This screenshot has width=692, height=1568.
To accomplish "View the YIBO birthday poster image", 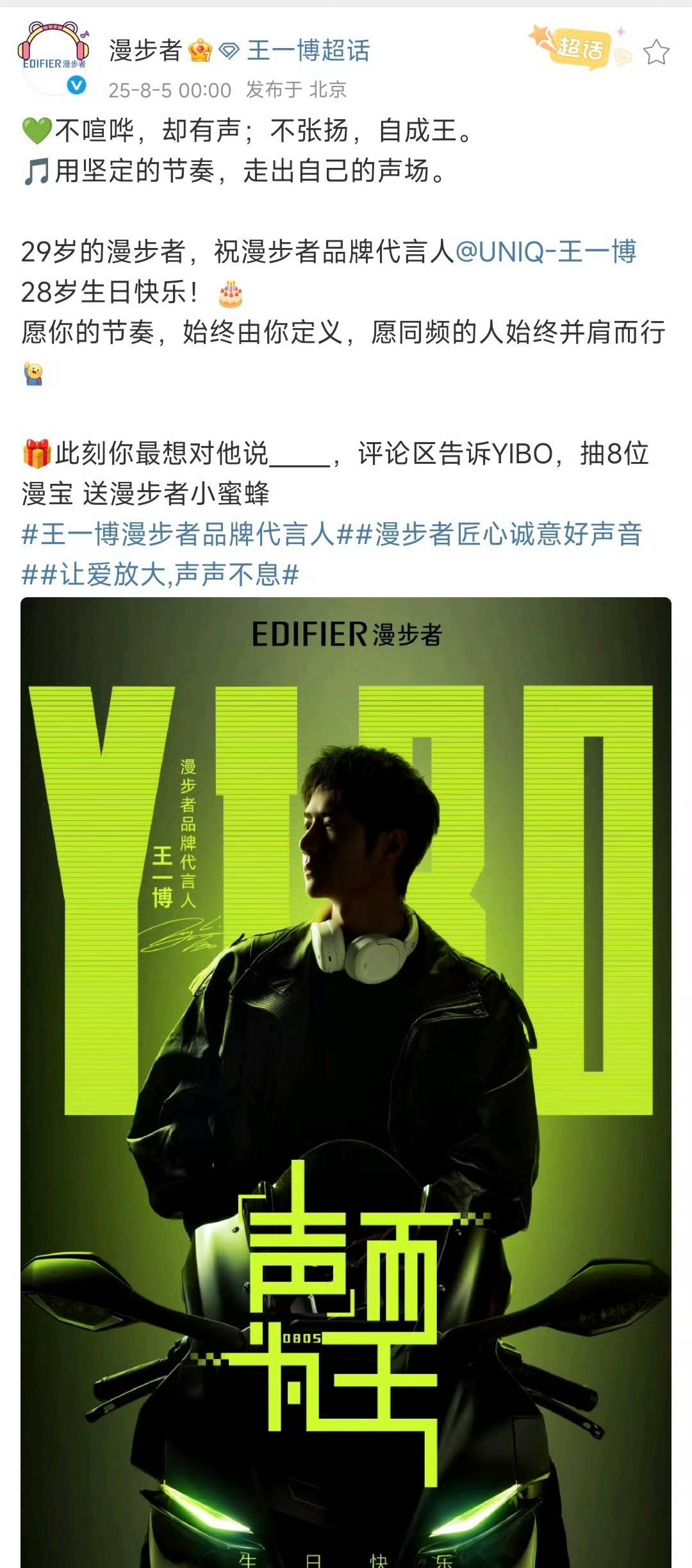I will pyautogui.click(x=346, y=1082).
